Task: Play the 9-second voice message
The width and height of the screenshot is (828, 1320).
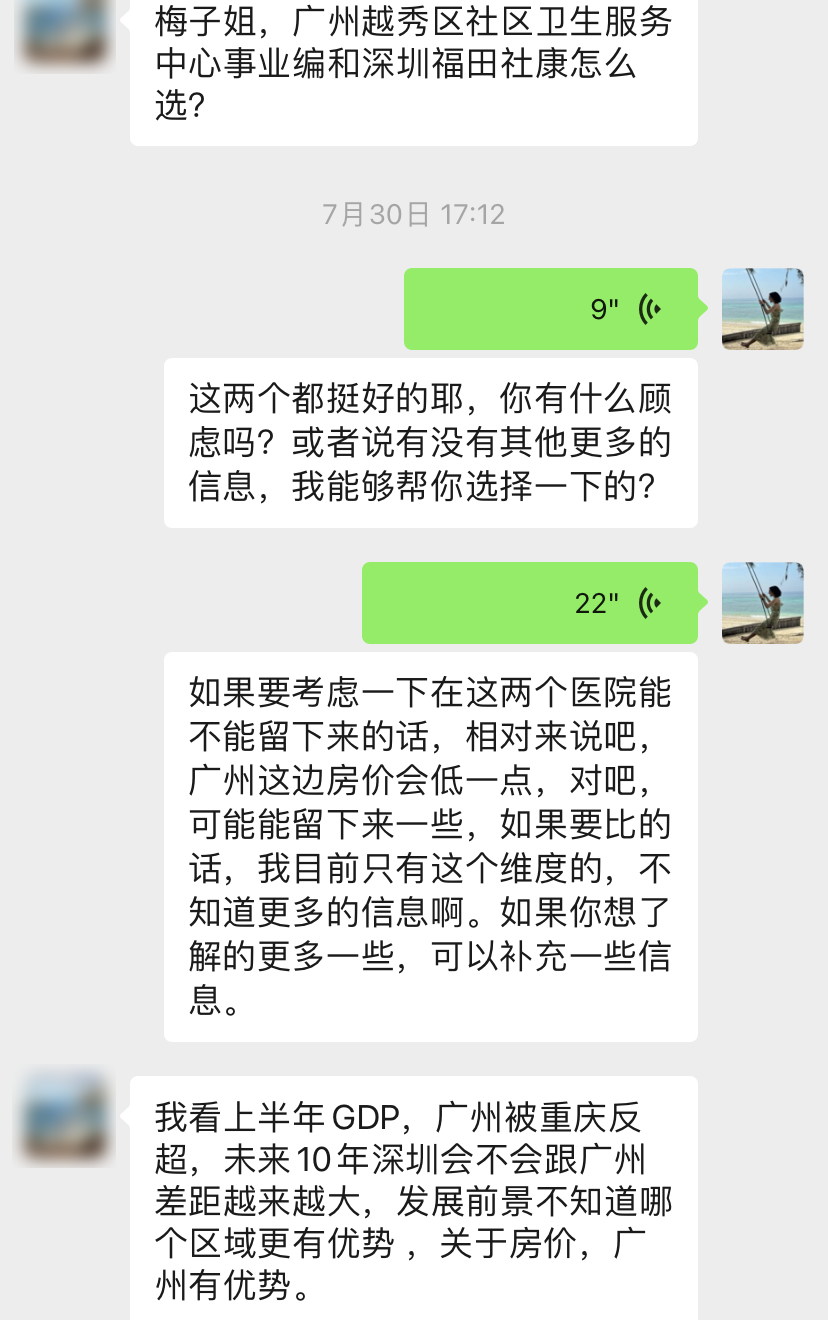Action: pos(550,309)
